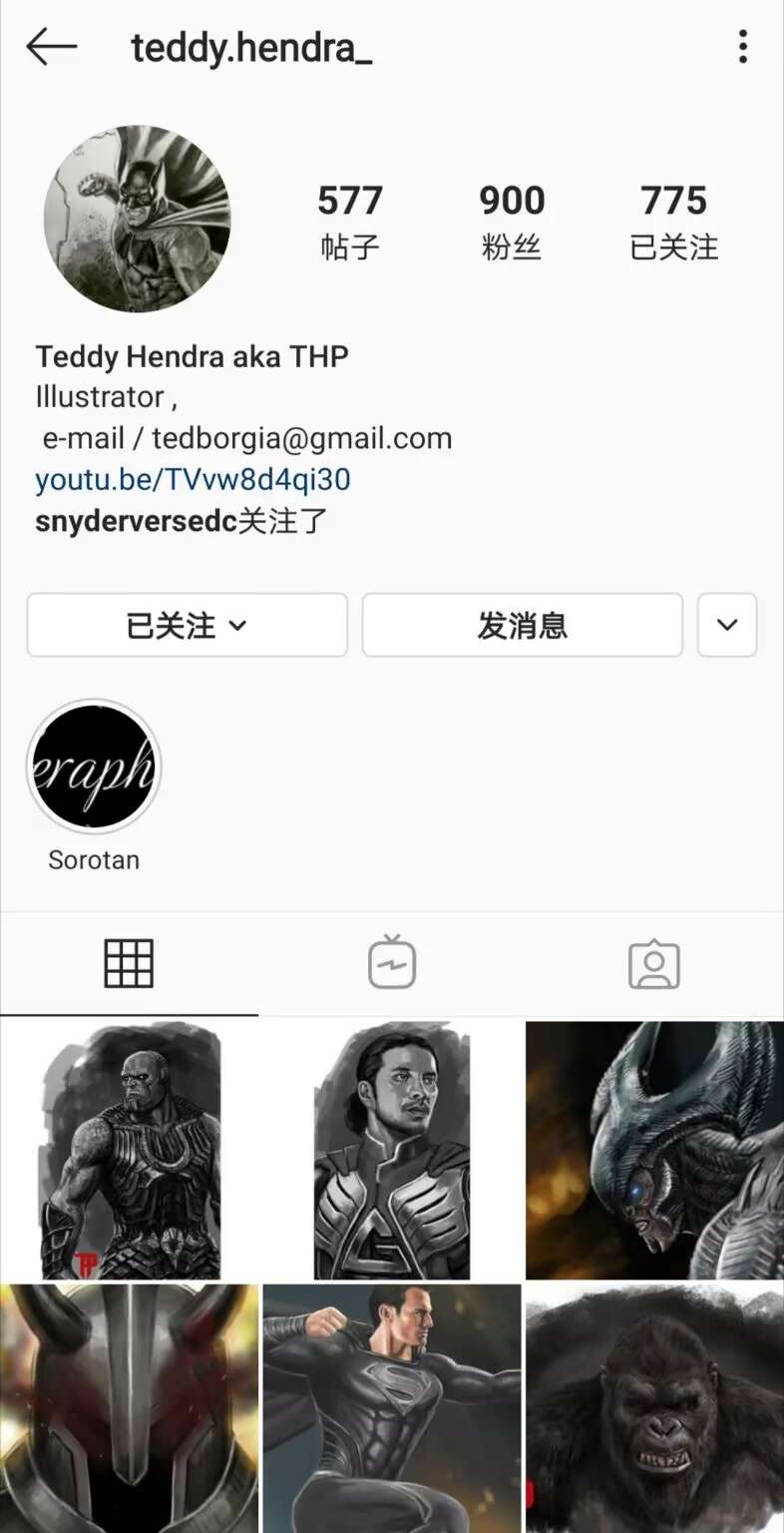The height and width of the screenshot is (1533, 784).
Task: Open the Darkseid drawing post
Action: pos(130,1150)
